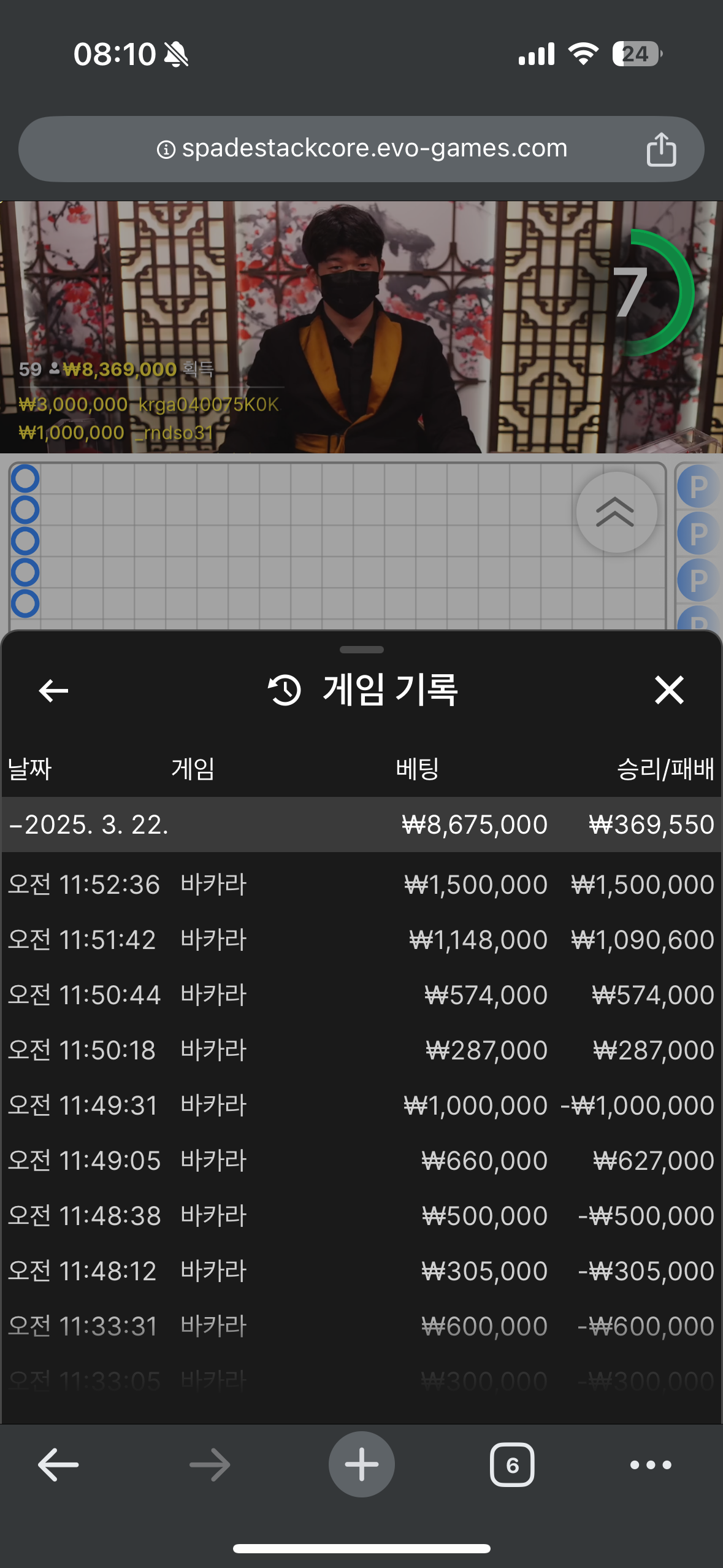Open the 오전 11:52:36 바카라 record
This screenshot has width=723, height=1568.
pyautogui.click(x=361, y=885)
